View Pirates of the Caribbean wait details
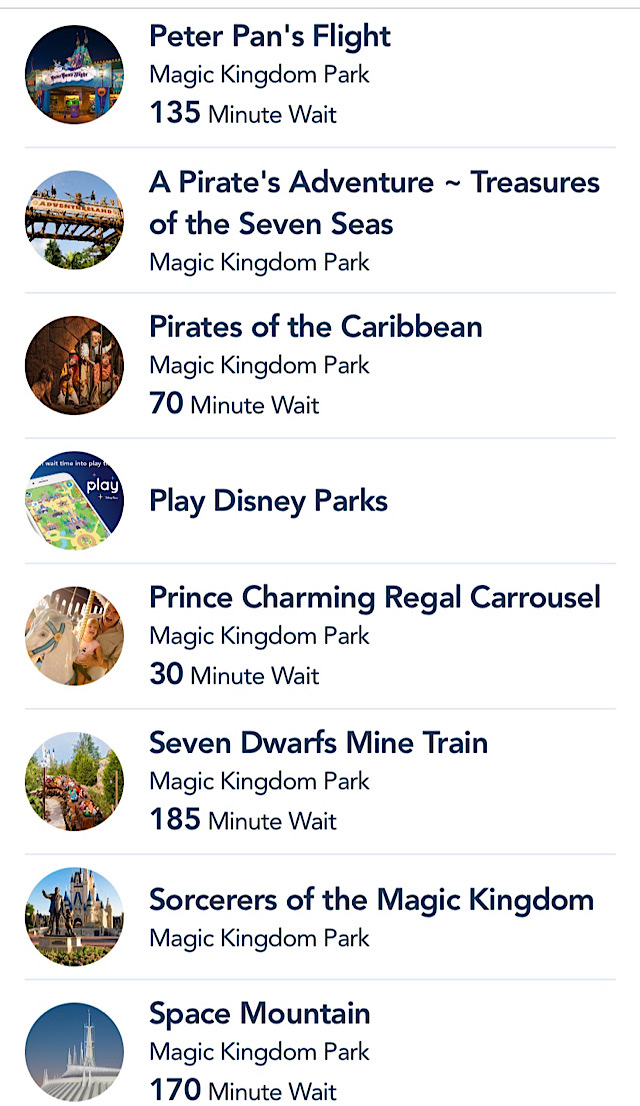This screenshot has height=1106, width=640. point(315,328)
